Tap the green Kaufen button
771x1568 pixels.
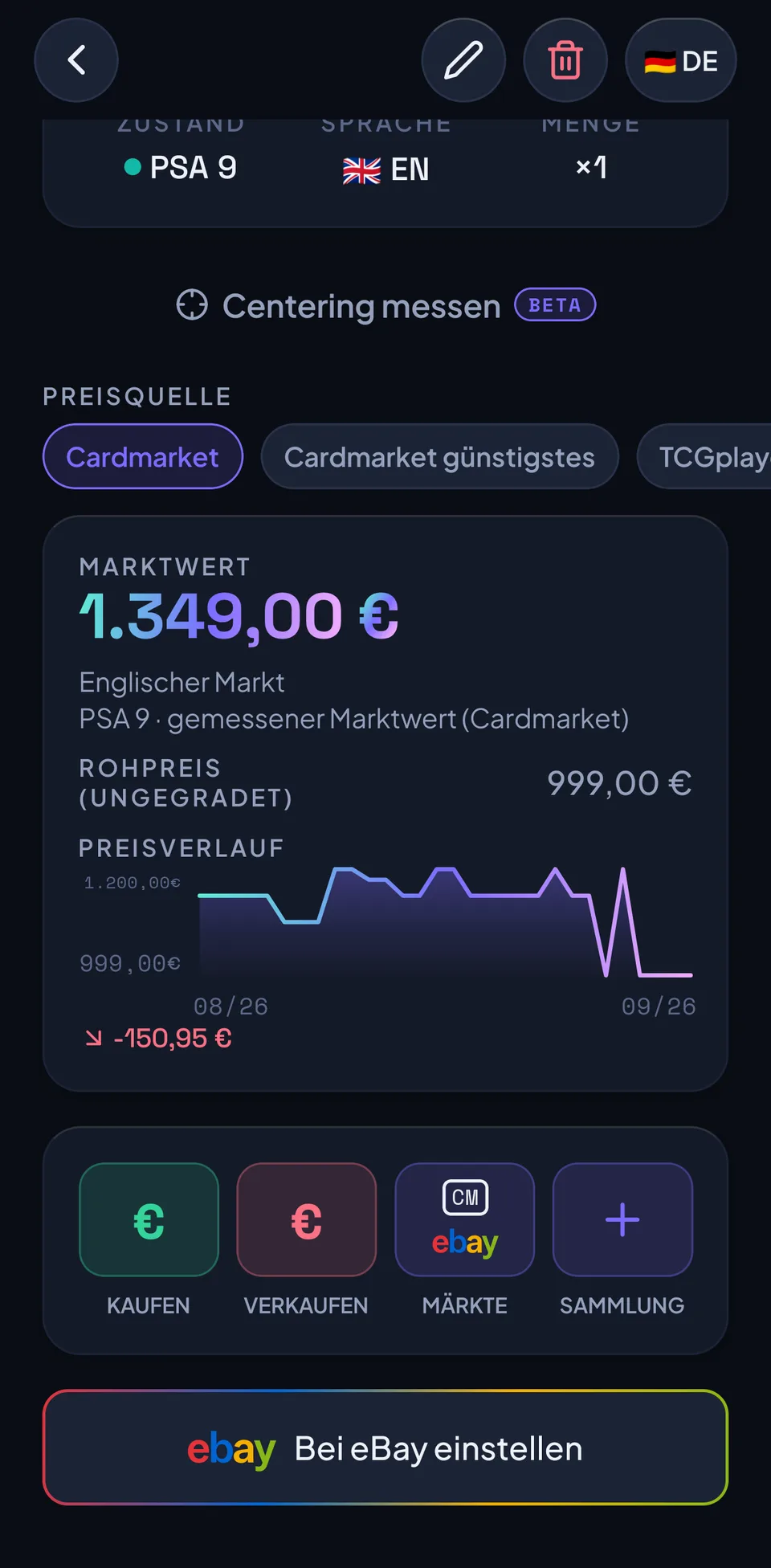click(x=149, y=1219)
